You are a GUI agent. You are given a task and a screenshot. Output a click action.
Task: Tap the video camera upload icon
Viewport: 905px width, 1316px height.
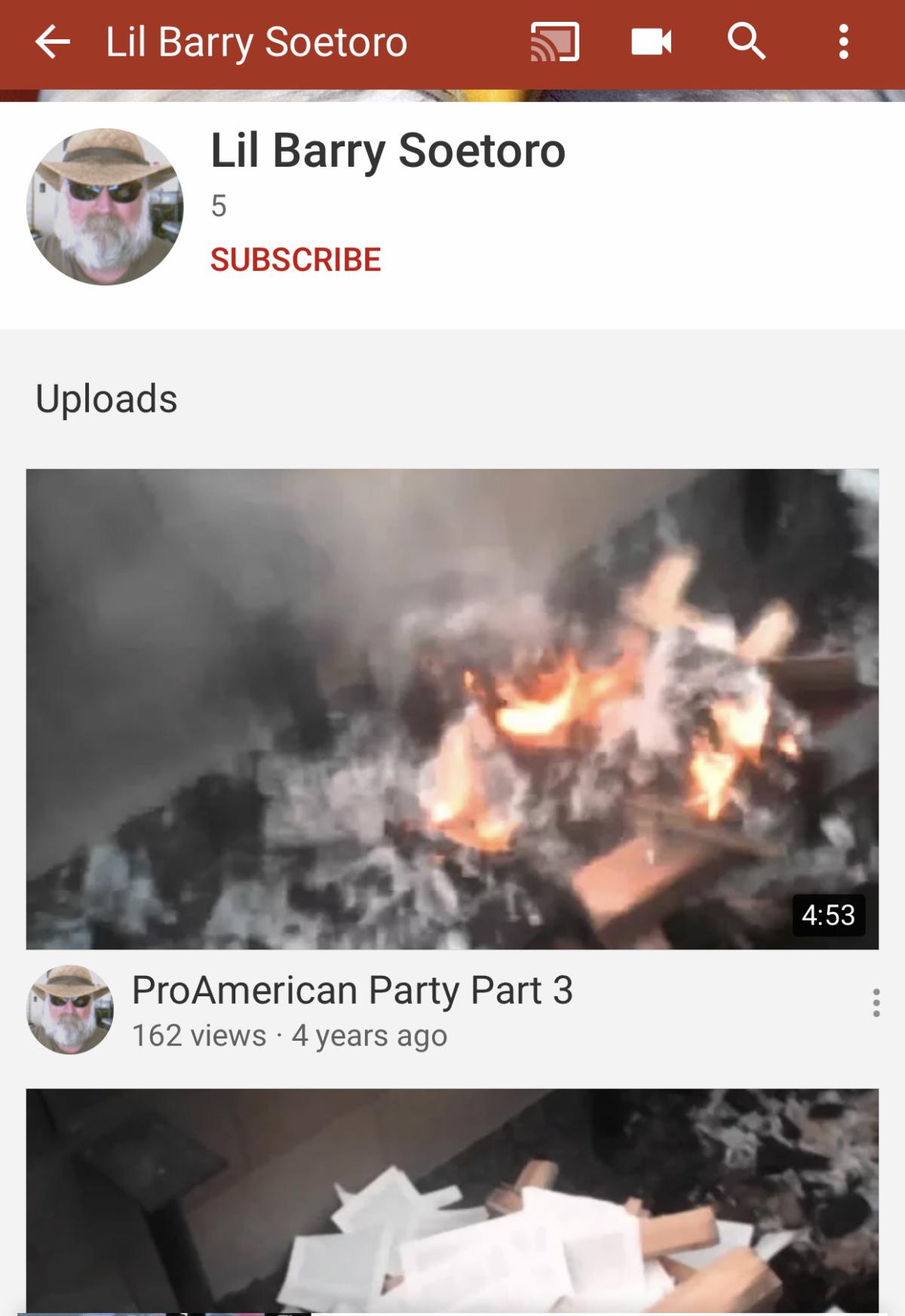[651, 41]
